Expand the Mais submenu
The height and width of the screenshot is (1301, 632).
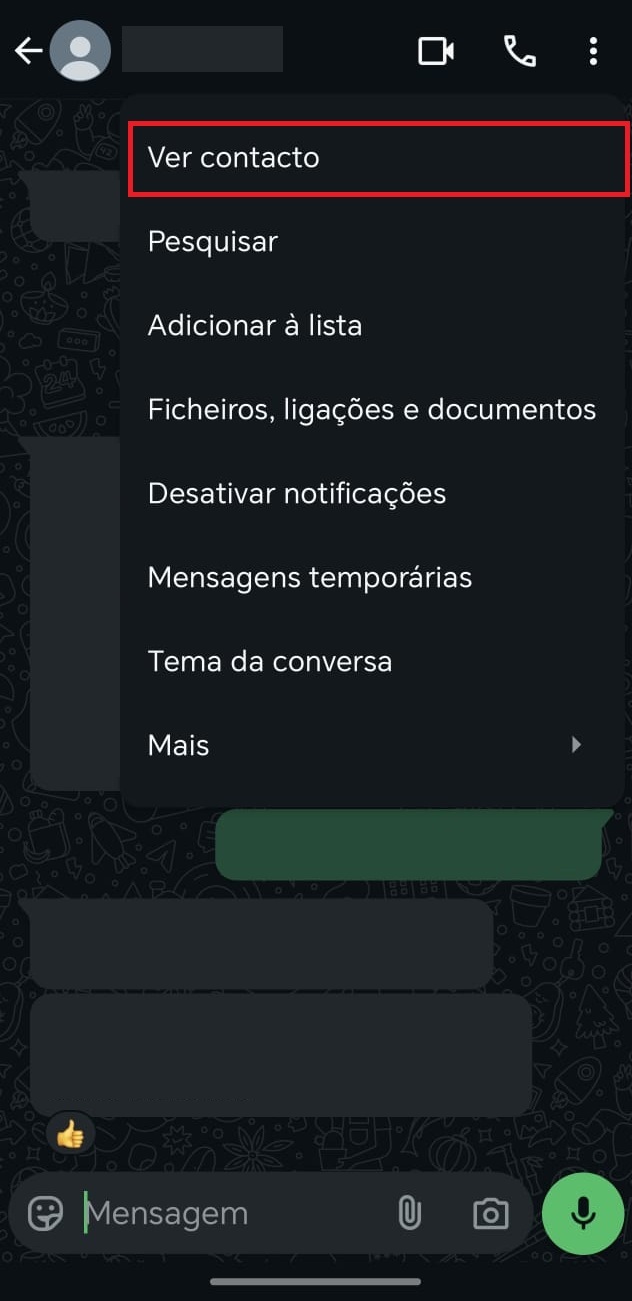pyautogui.click(x=372, y=746)
